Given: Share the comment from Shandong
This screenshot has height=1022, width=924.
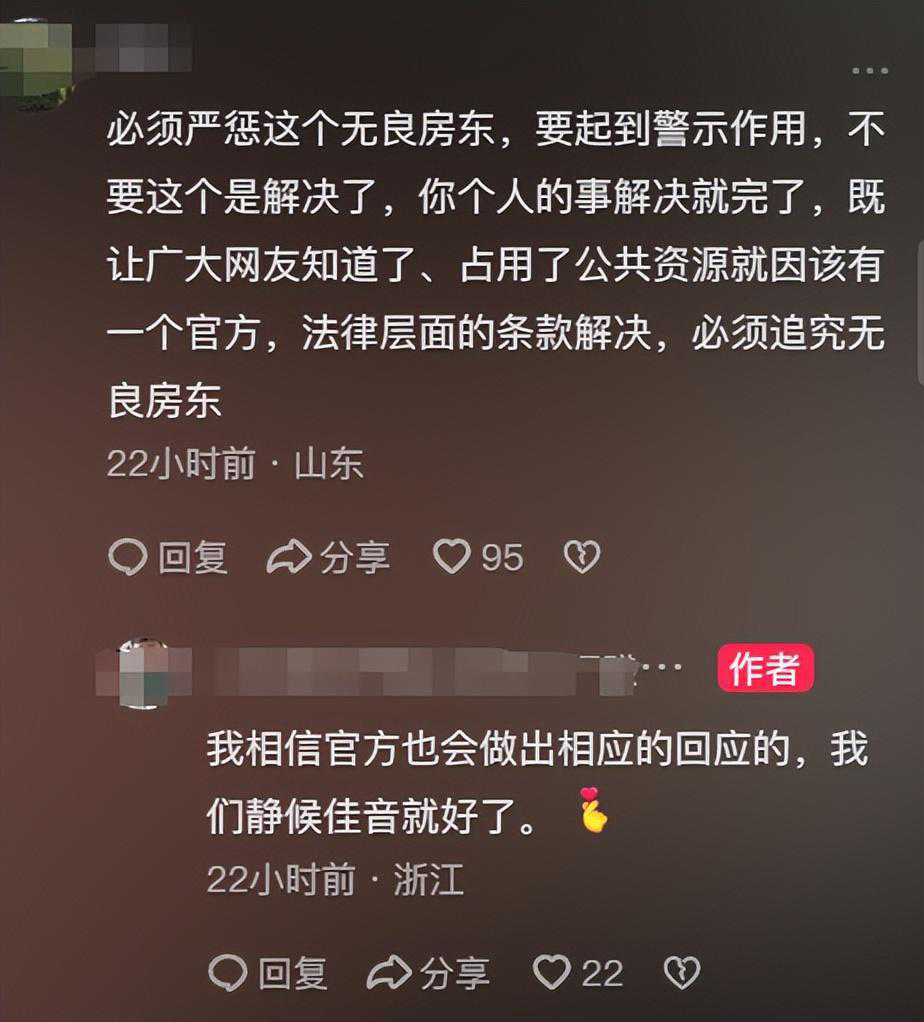Looking at the screenshot, I should (x=328, y=557).
